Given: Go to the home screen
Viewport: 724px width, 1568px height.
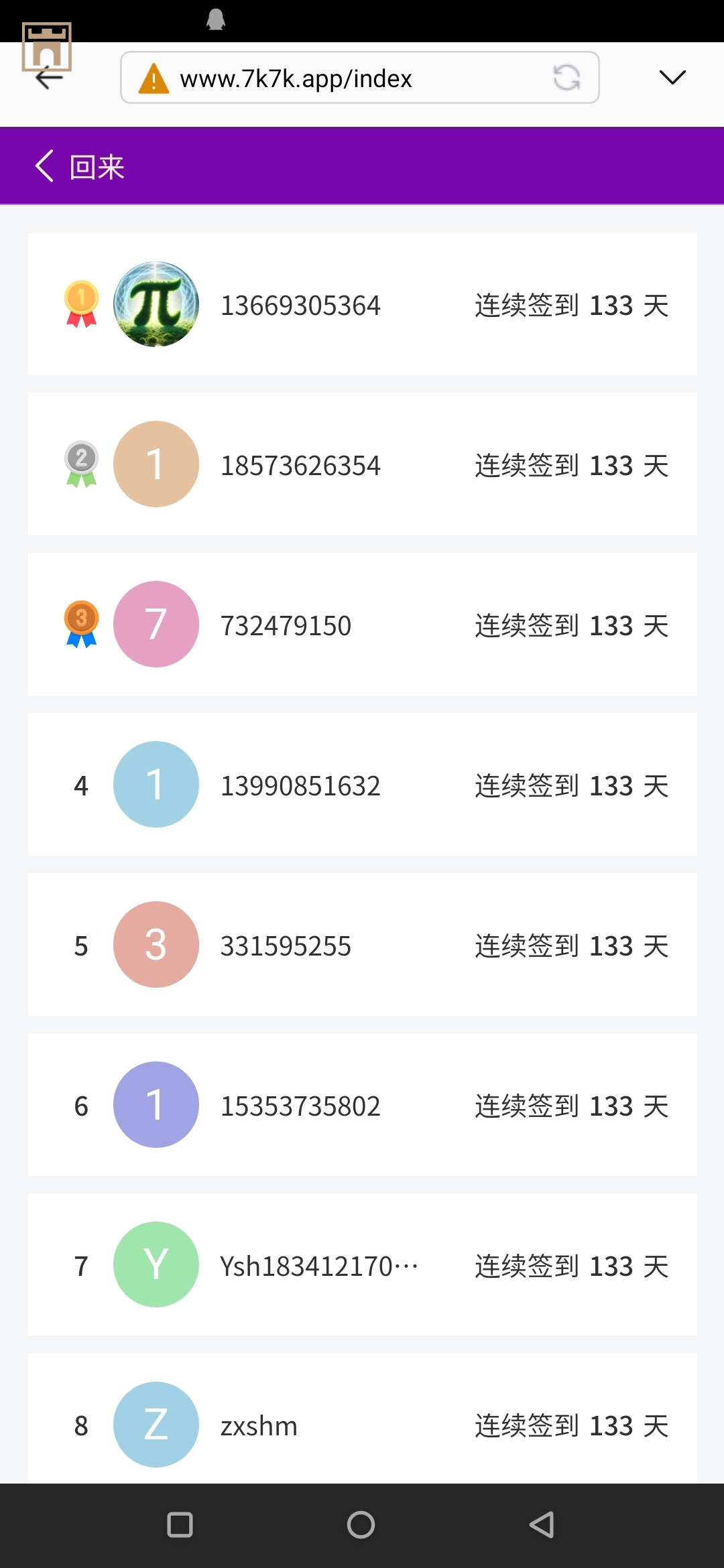Looking at the screenshot, I should [x=361, y=1525].
